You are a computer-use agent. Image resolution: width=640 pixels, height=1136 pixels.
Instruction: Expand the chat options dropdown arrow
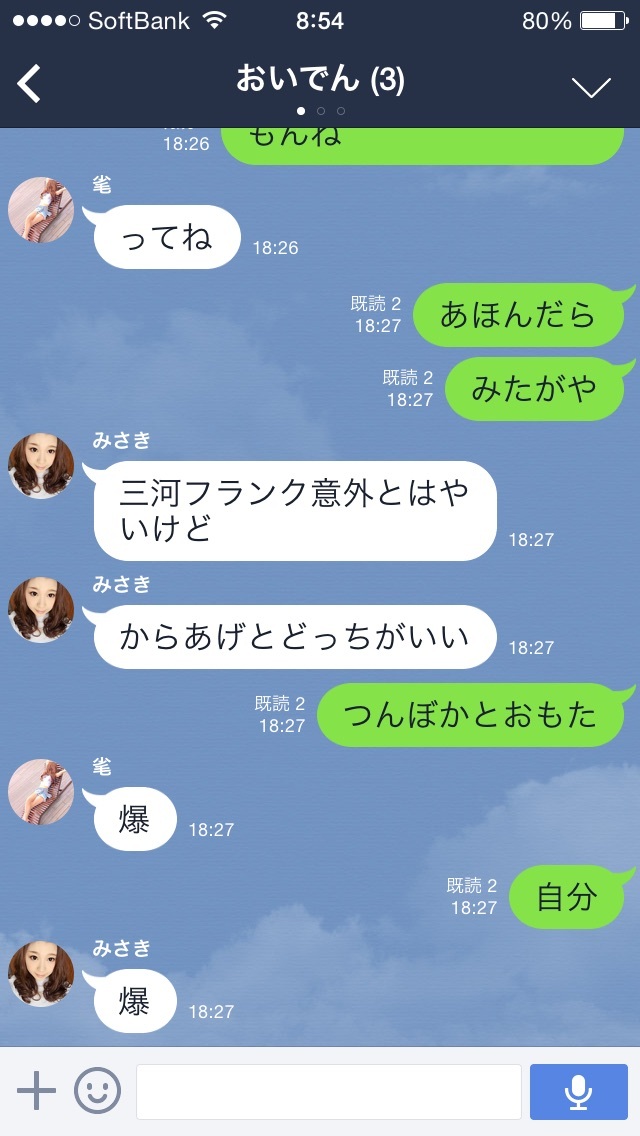(x=591, y=87)
